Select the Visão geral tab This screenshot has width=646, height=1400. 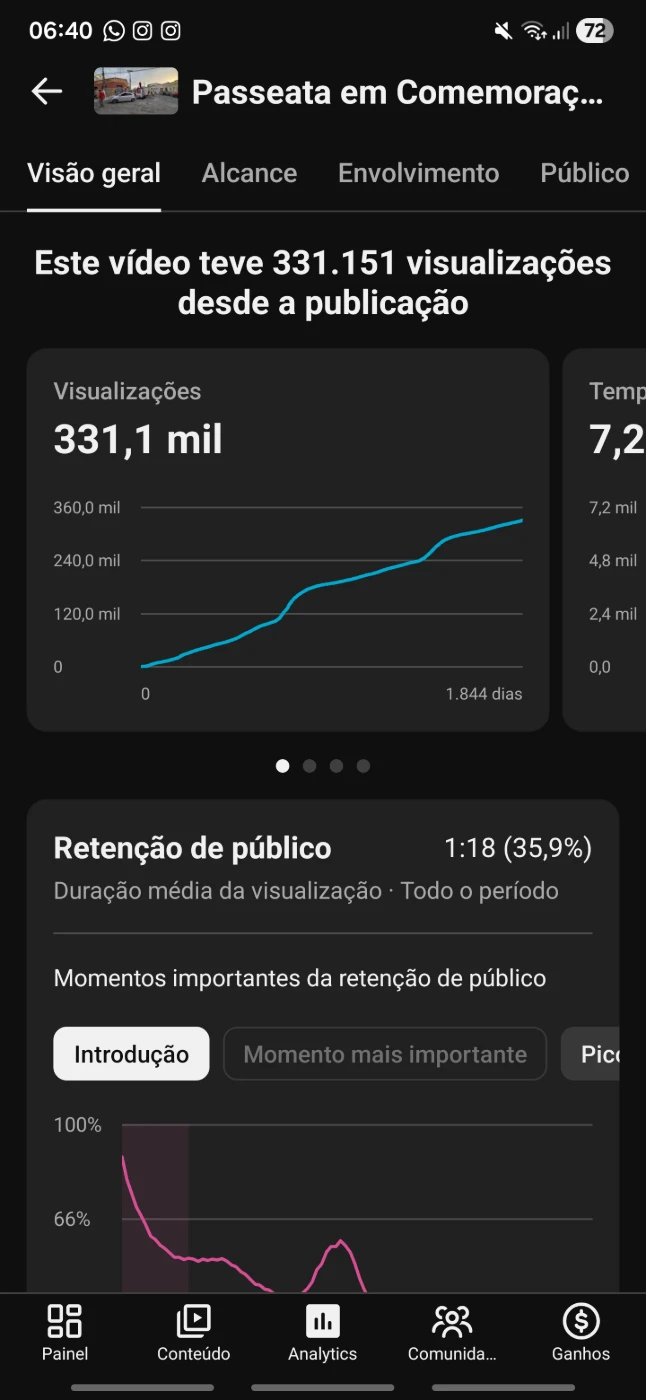coord(94,173)
